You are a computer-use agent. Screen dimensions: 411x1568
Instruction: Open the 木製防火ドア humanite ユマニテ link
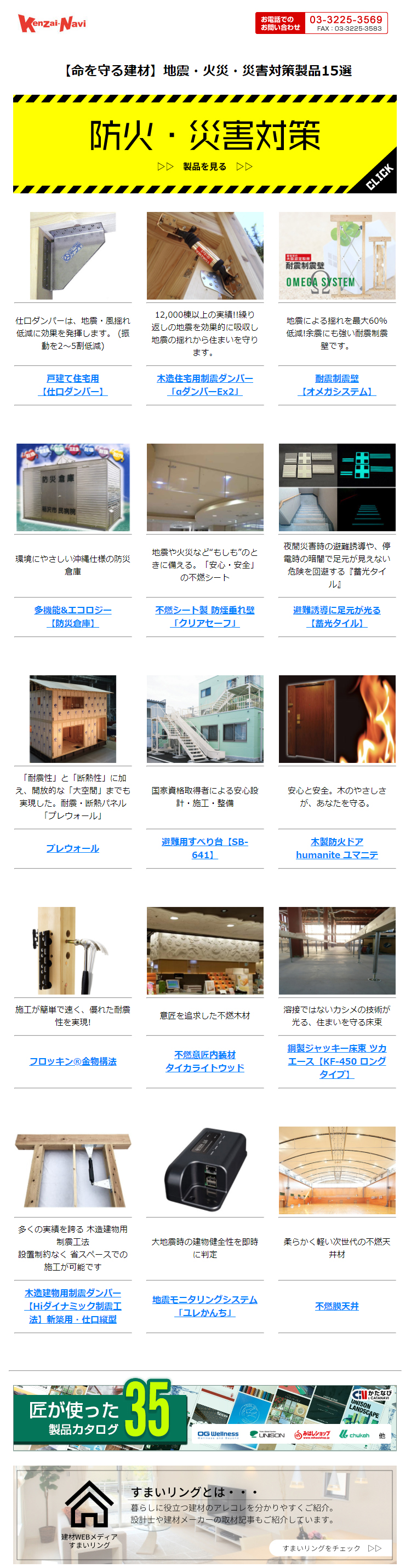click(x=336, y=848)
